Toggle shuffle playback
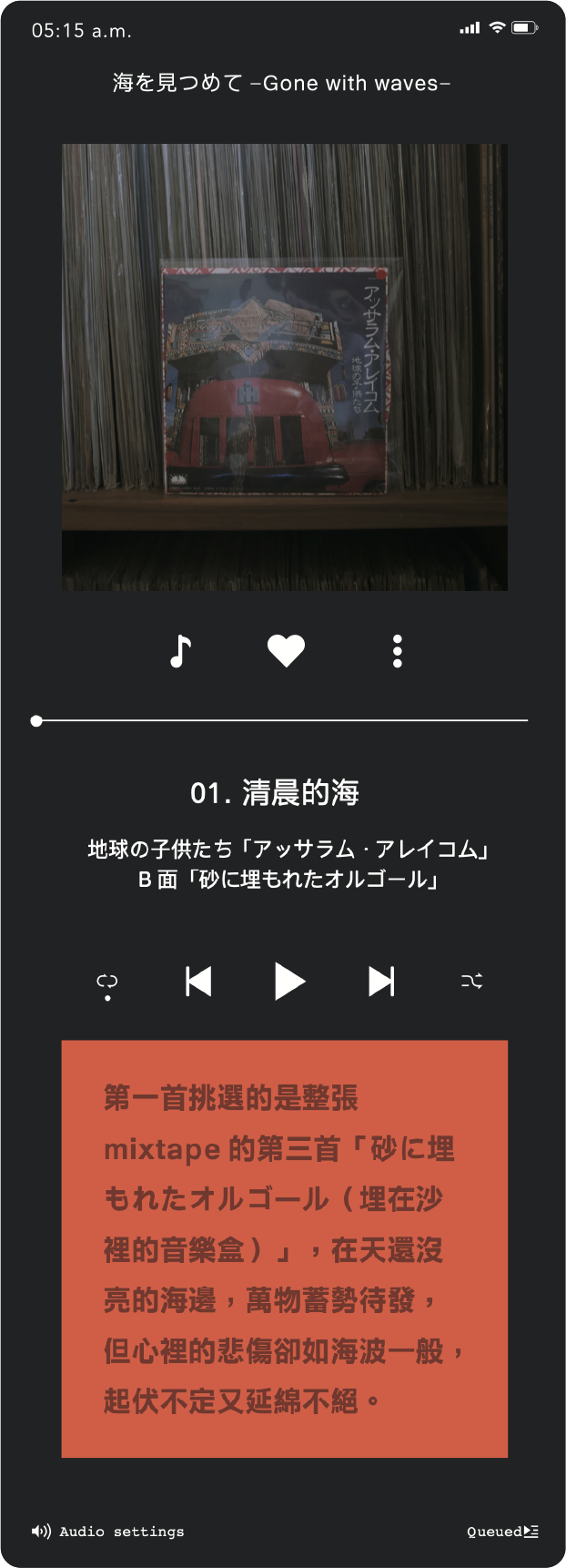566x1568 pixels. click(471, 982)
